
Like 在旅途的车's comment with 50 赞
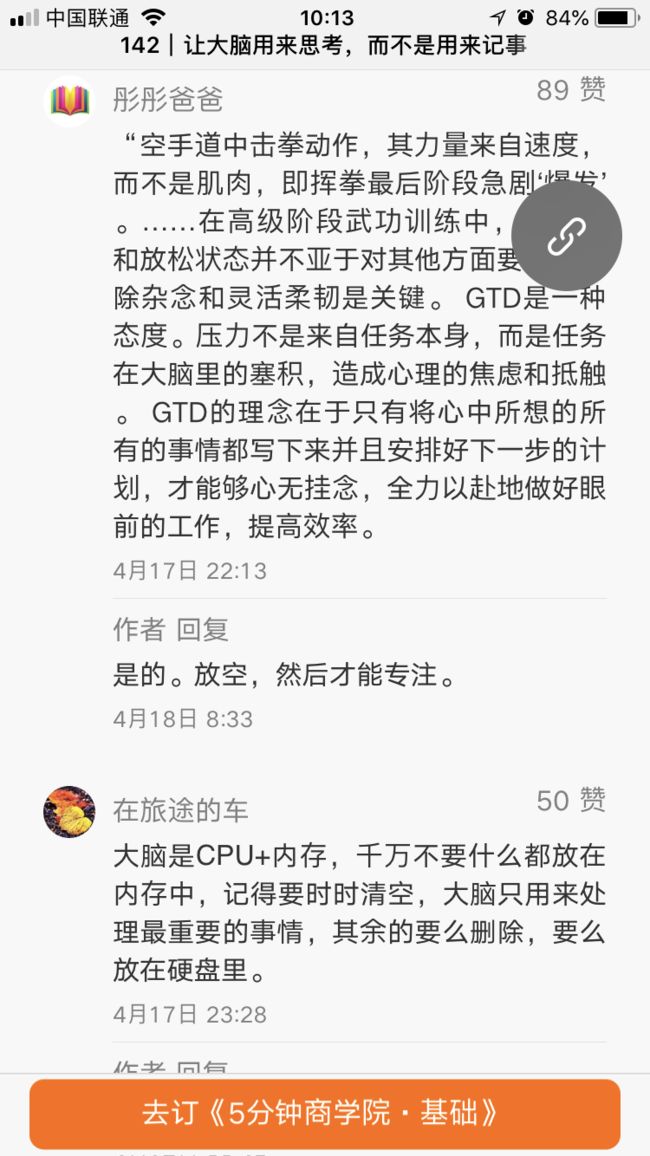tap(571, 800)
